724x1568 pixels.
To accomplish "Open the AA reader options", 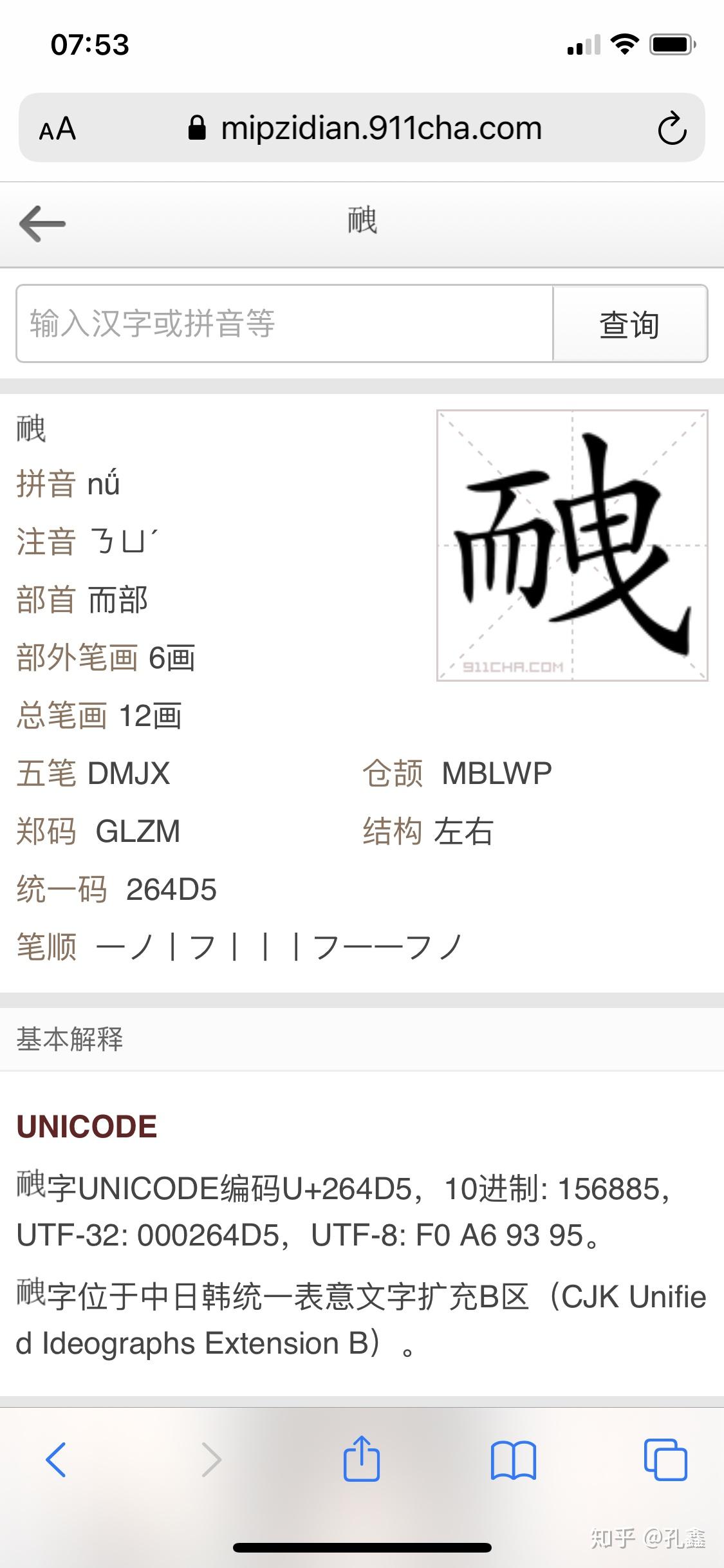I will [x=57, y=129].
